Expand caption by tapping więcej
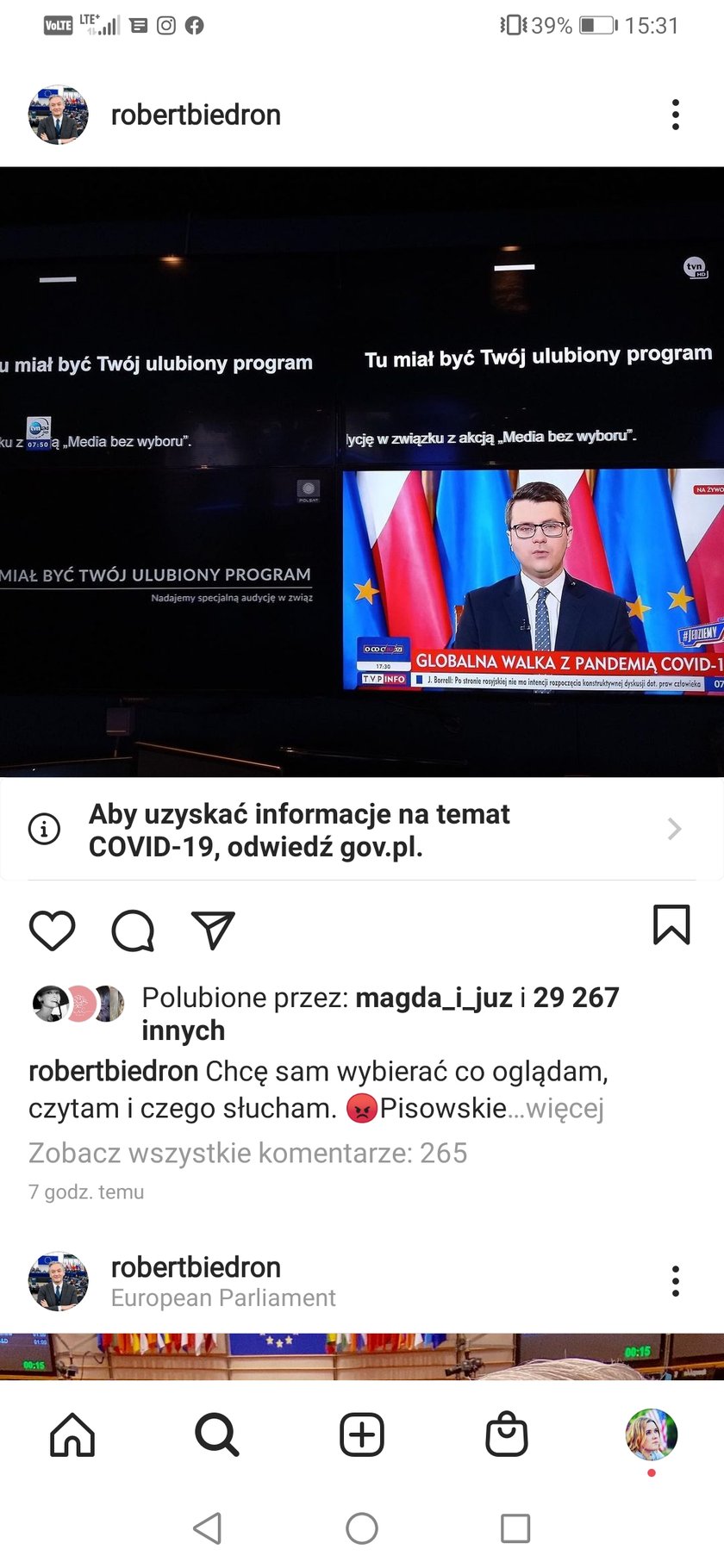 coord(567,1108)
